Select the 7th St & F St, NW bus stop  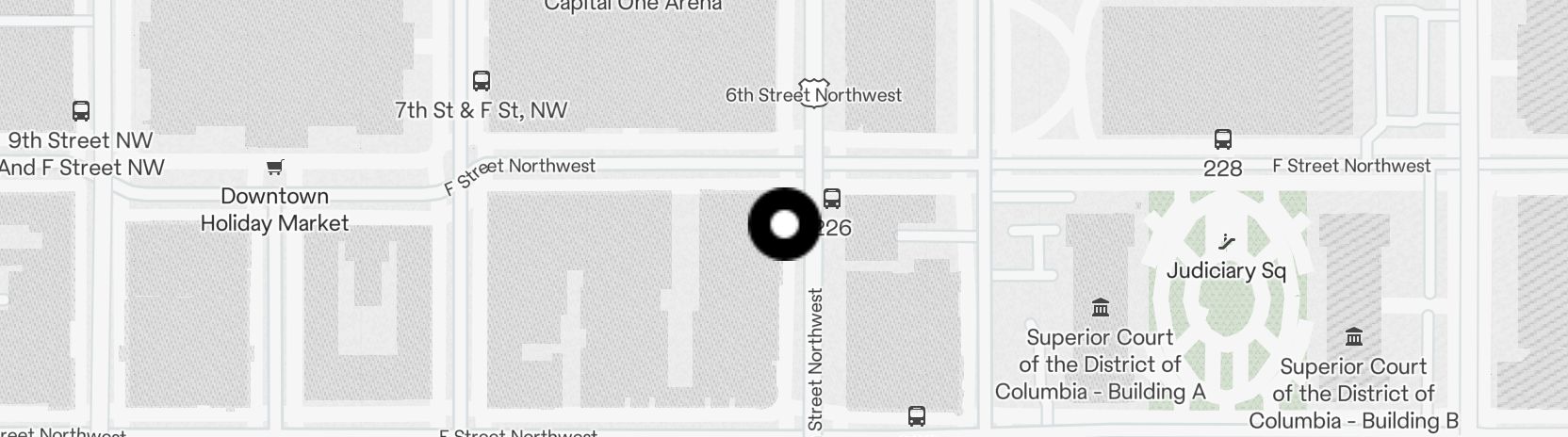pyautogui.click(x=482, y=80)
